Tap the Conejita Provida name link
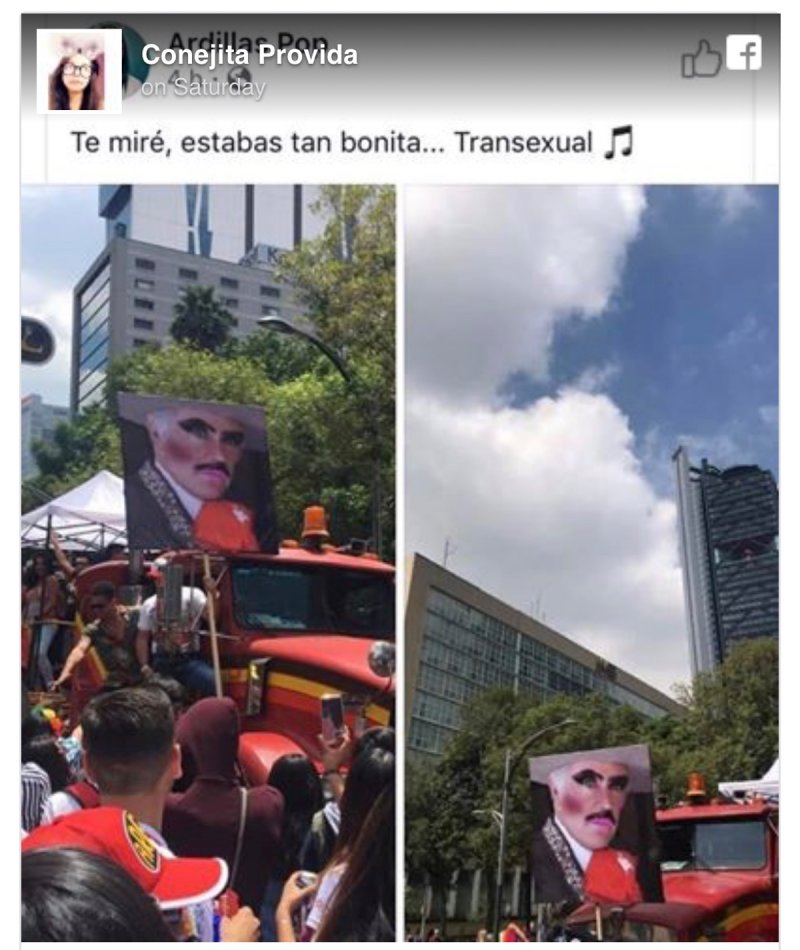Image resolution: width=800 pixels, height=950 pixels. click(x=249, y=56)
